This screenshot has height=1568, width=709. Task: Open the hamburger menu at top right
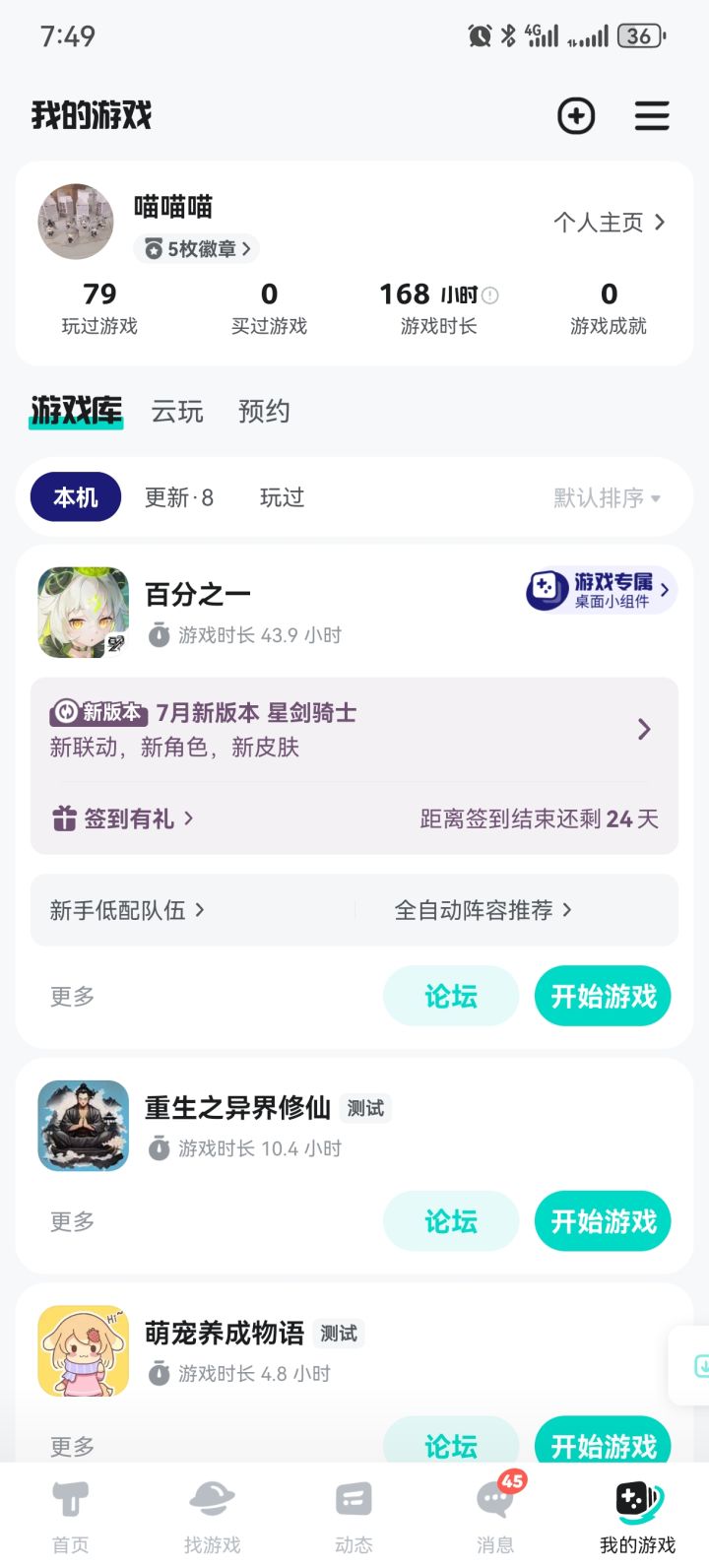click(652, 115)
